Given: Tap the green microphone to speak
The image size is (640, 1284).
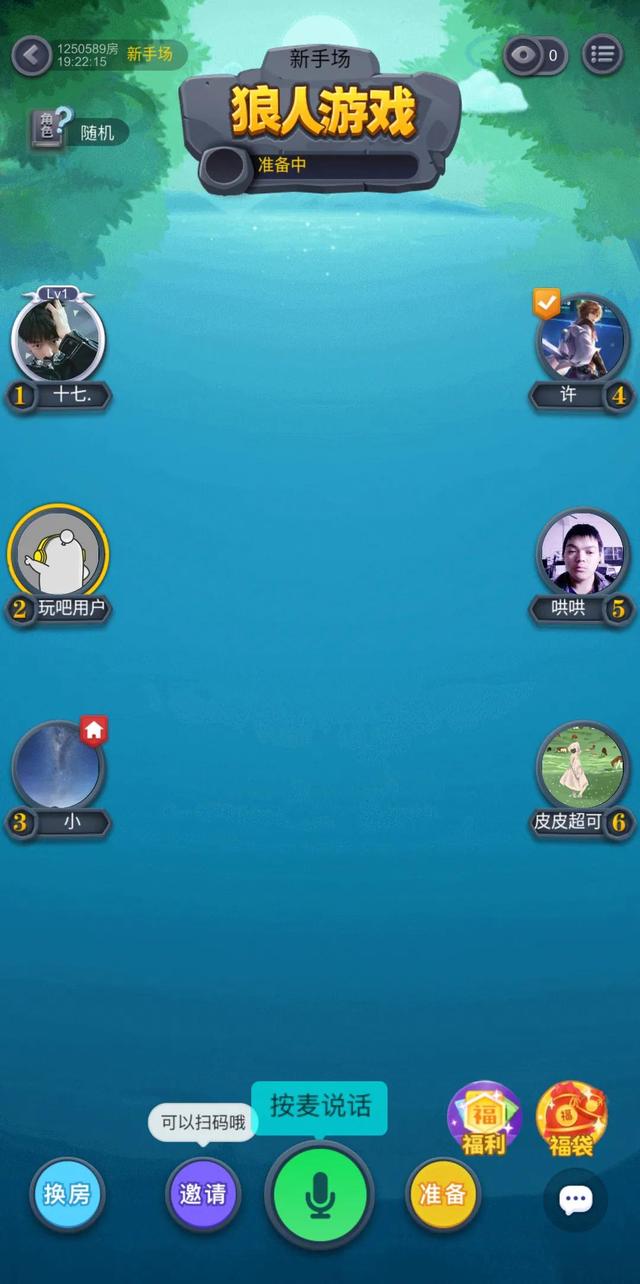Looking at the screenshot, I should 319,1194.
